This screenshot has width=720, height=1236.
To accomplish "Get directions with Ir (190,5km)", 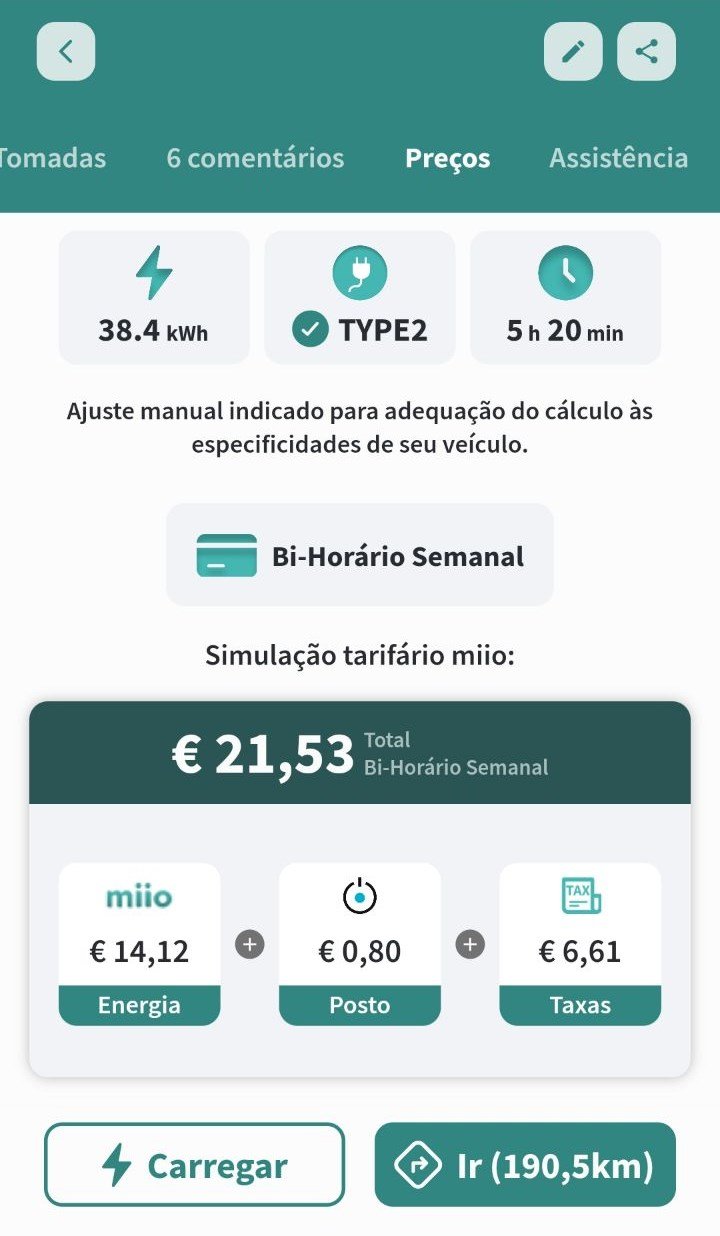I will click(x=525, y=1165).
